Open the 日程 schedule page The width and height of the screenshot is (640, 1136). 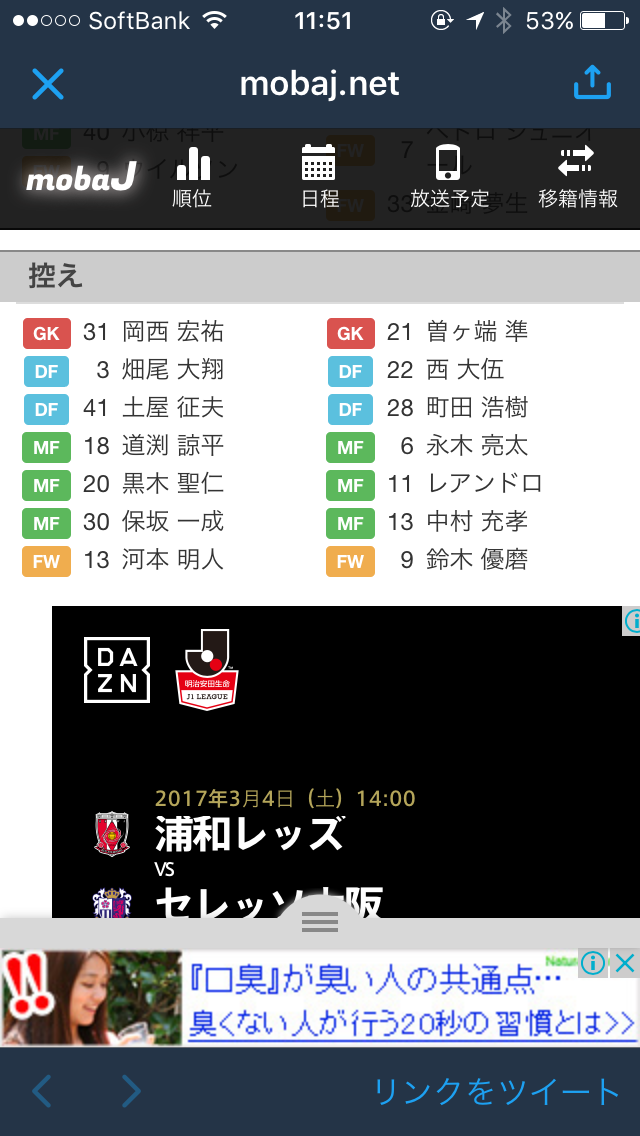tap(320, 178)
